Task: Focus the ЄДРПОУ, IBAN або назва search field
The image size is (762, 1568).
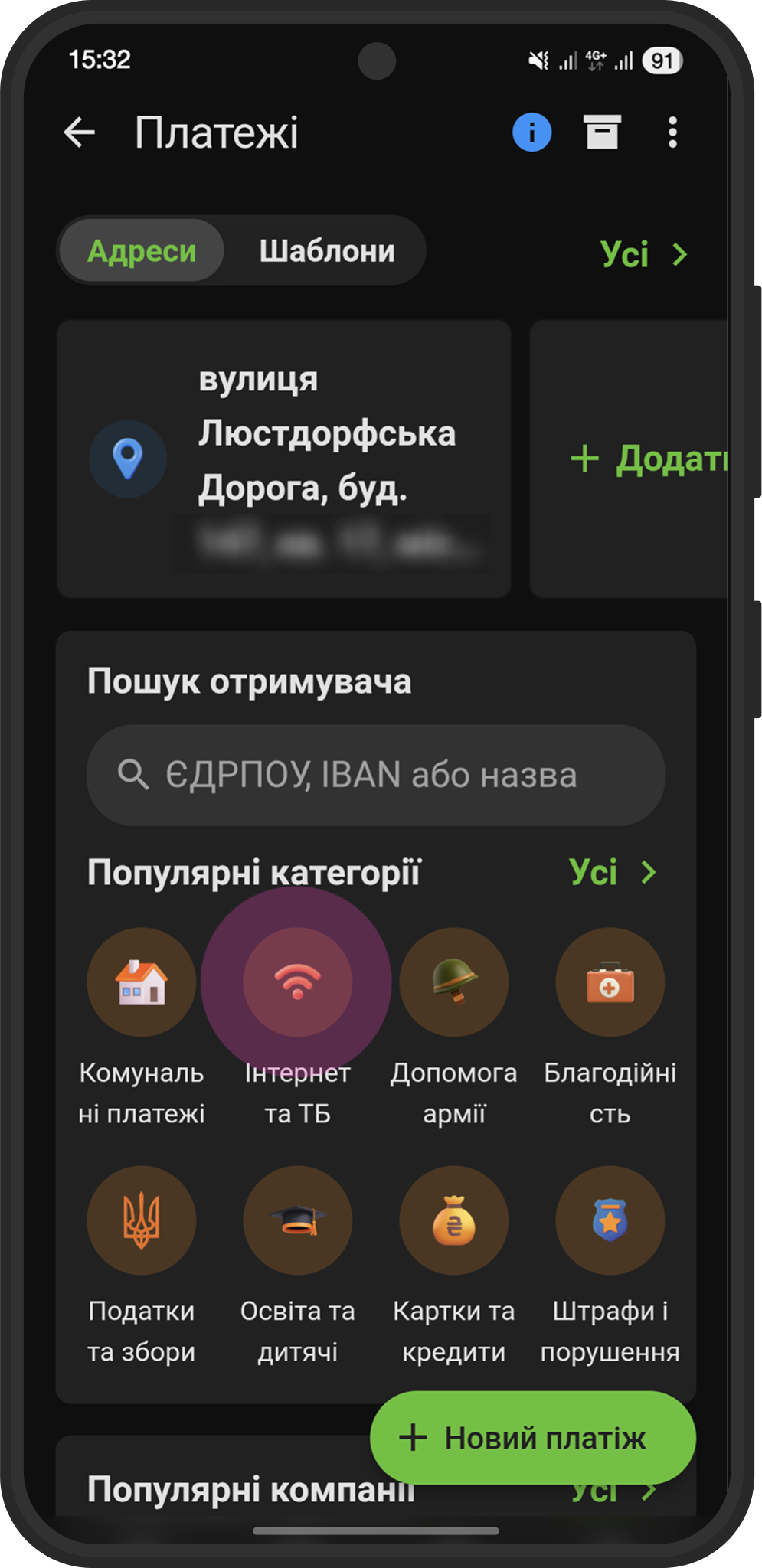Action: pyautogui.click(x=375, y=775)
